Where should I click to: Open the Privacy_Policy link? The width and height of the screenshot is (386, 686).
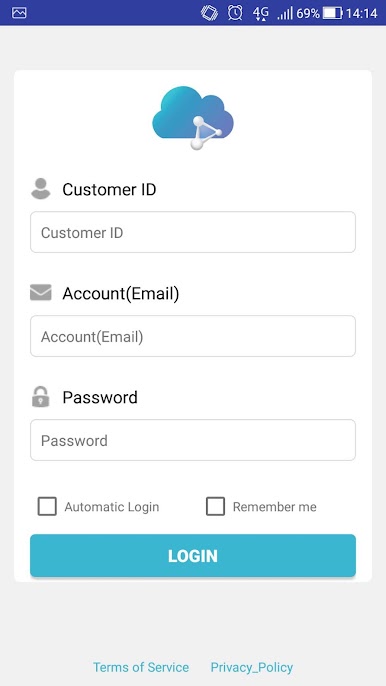252,667
